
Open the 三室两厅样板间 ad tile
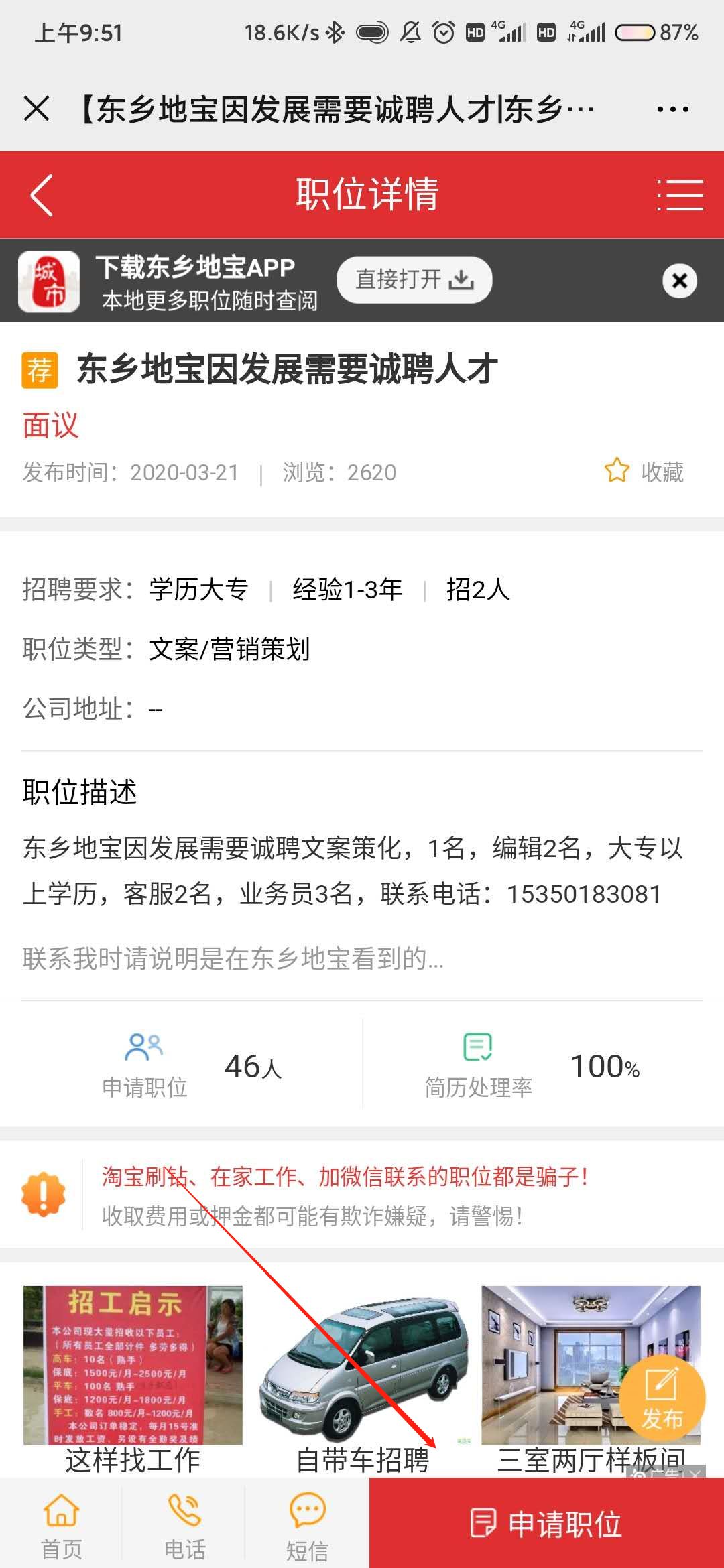coord(591,1380)
